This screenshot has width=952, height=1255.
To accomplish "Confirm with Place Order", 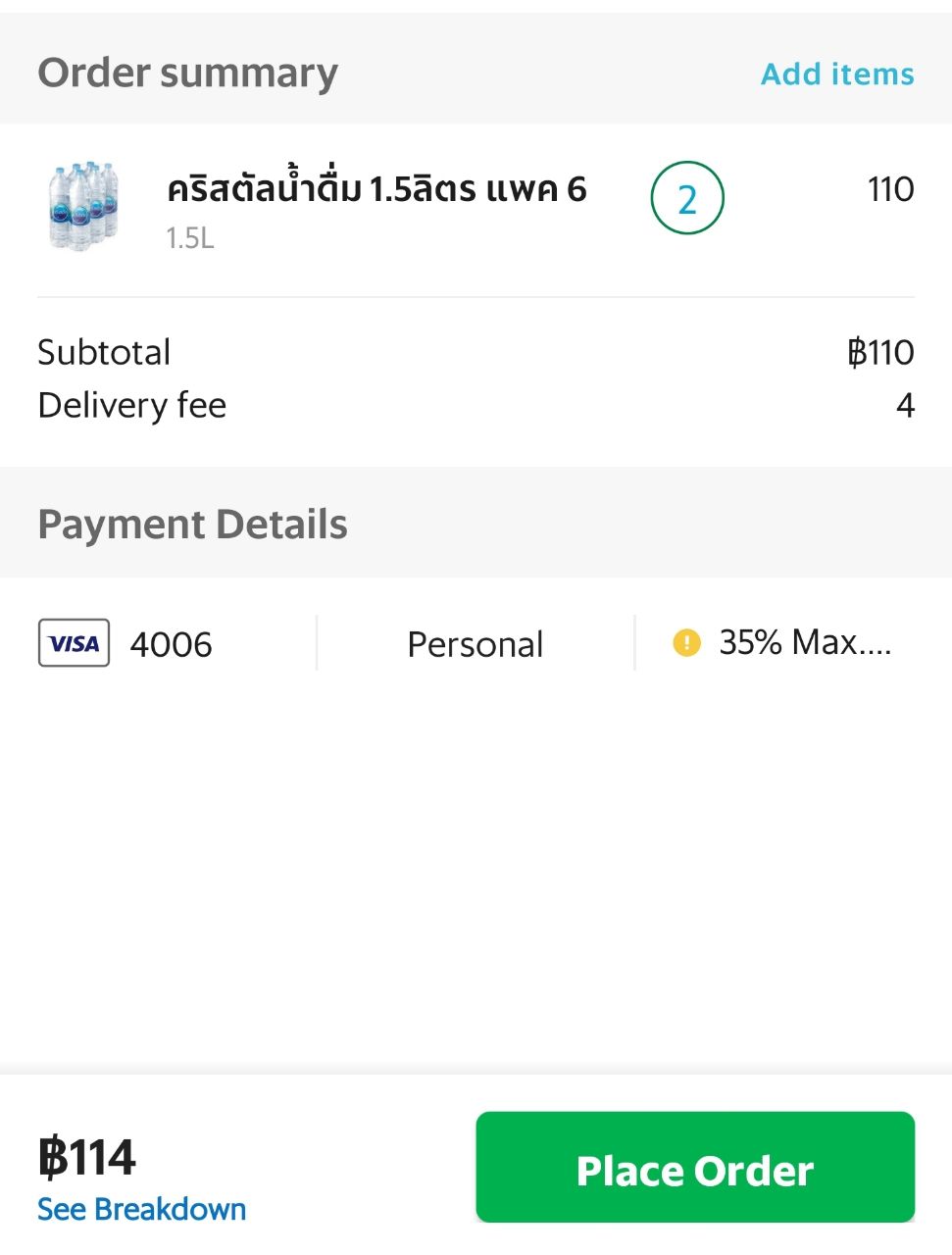I will click(x=695, y=1168).
